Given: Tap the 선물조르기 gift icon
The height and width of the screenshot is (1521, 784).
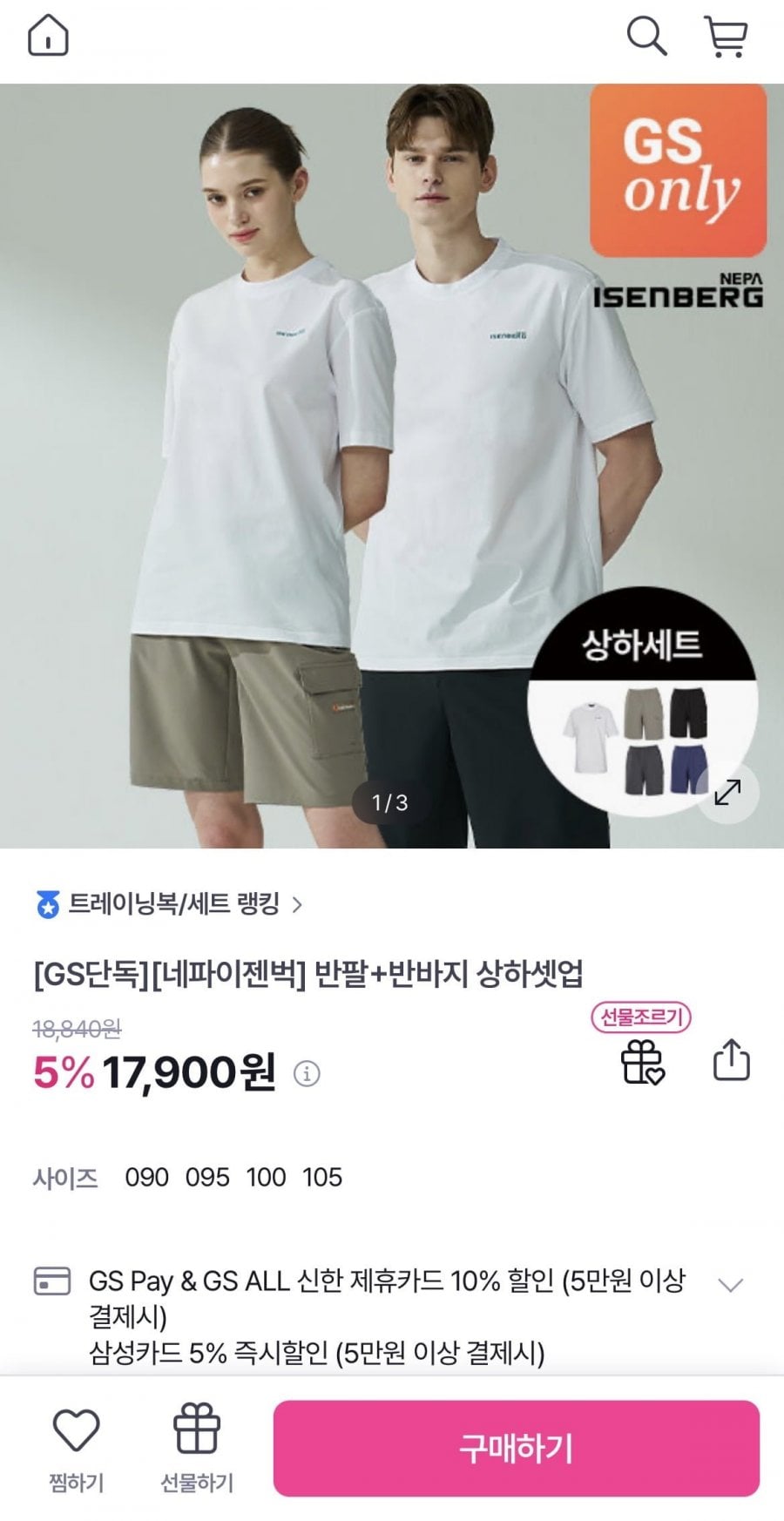Looking at the screenshot, I should pos(642,1062).
